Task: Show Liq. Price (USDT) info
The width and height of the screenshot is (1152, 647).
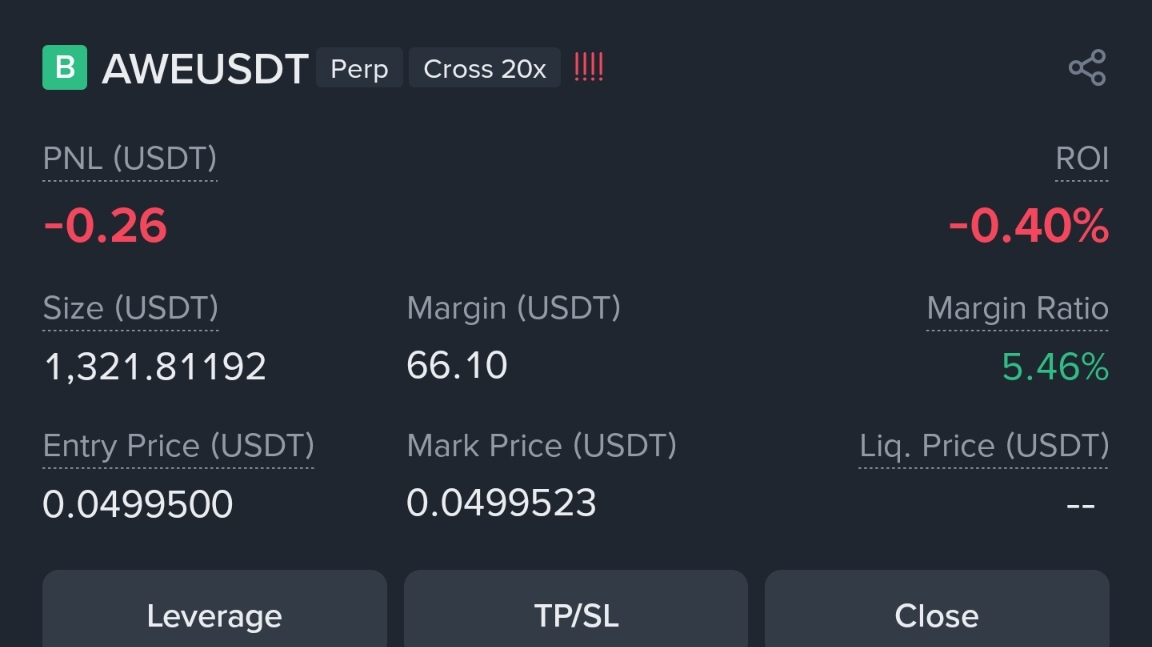Action: 984,446
